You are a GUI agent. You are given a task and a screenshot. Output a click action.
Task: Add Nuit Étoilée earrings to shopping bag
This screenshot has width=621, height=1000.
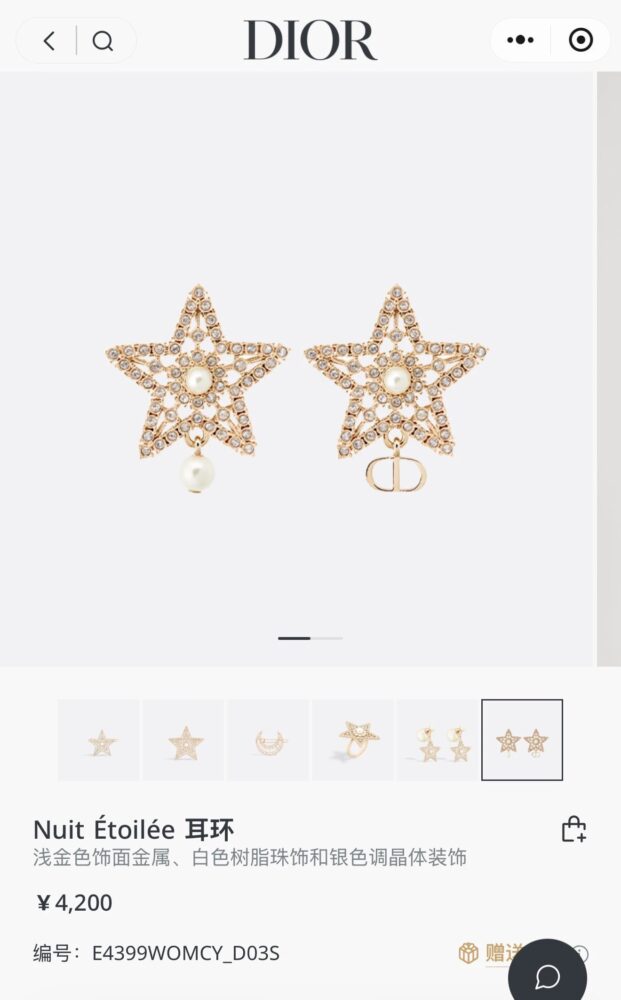573,829
